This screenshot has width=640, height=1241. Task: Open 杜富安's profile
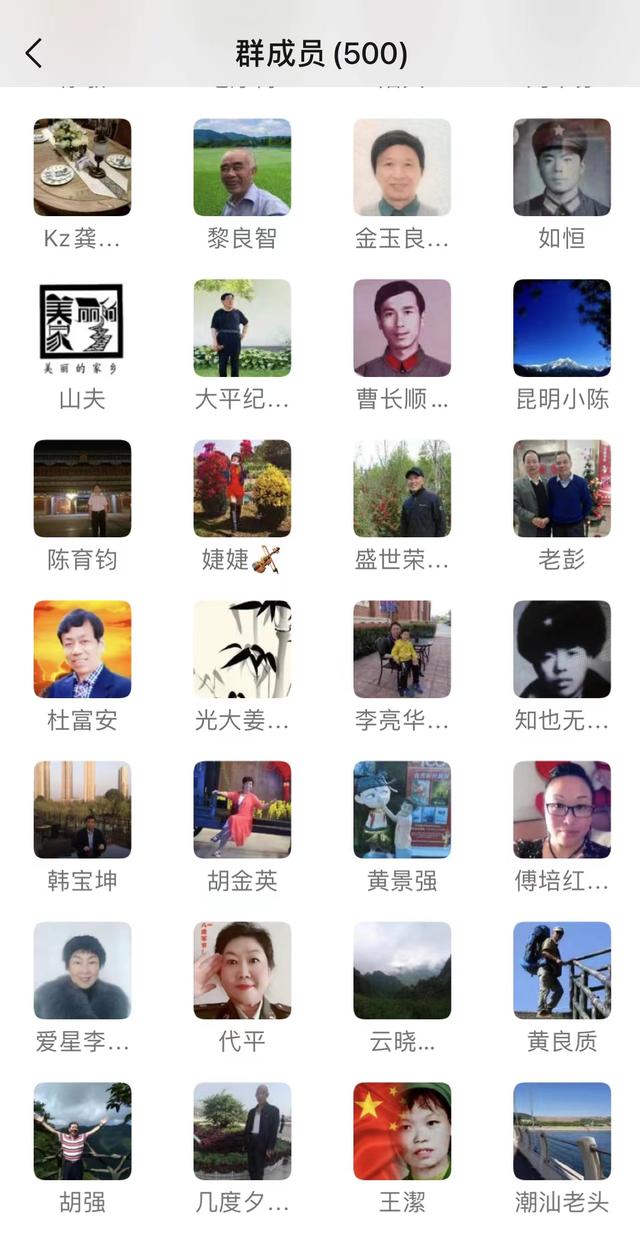point(82,649)
